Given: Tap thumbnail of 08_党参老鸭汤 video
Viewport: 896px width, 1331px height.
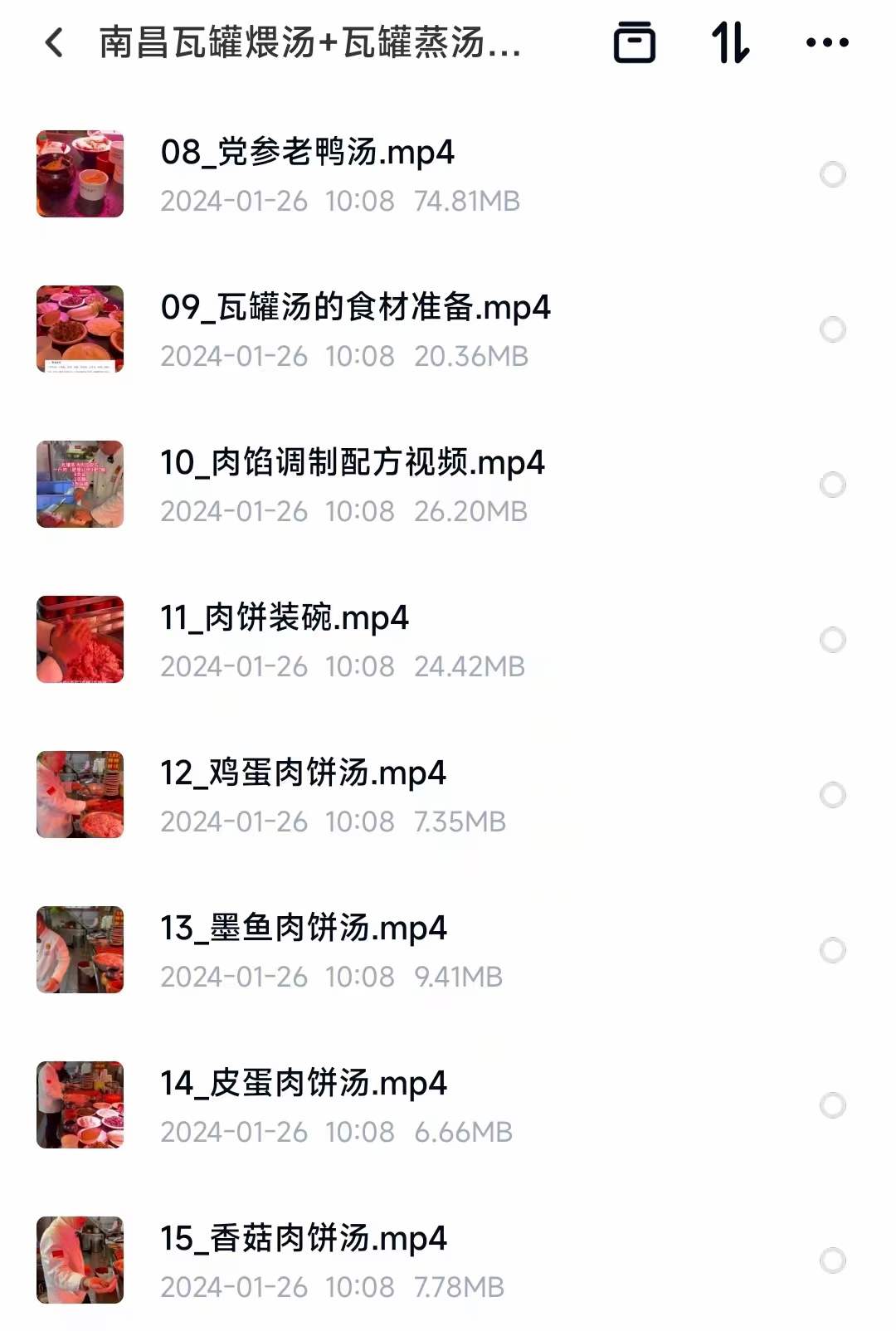Looking at the screenshot, I should pyautogui.click(x=80, y=173).
